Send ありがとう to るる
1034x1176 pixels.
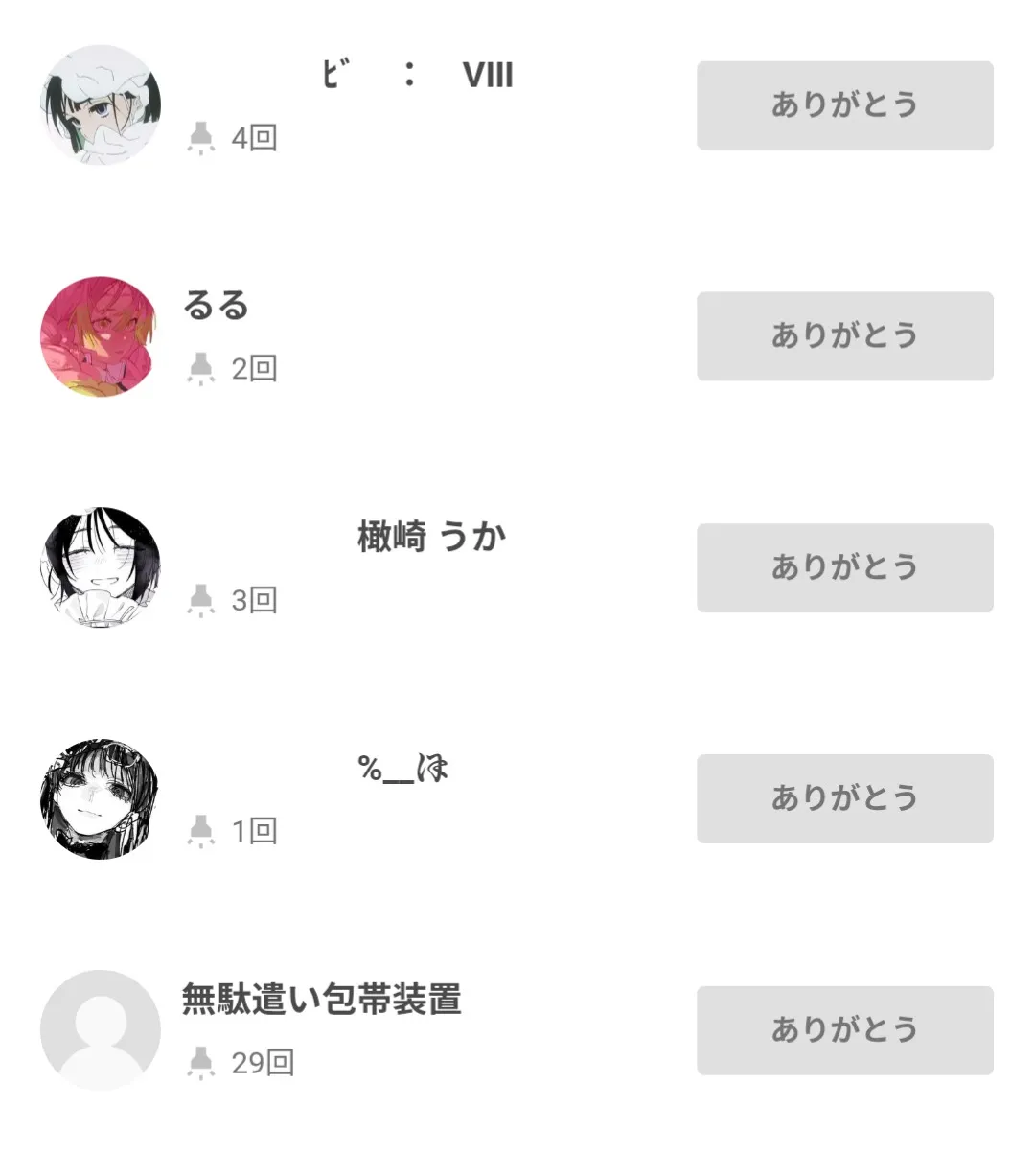pyautogui.click(x=844, y=336)
